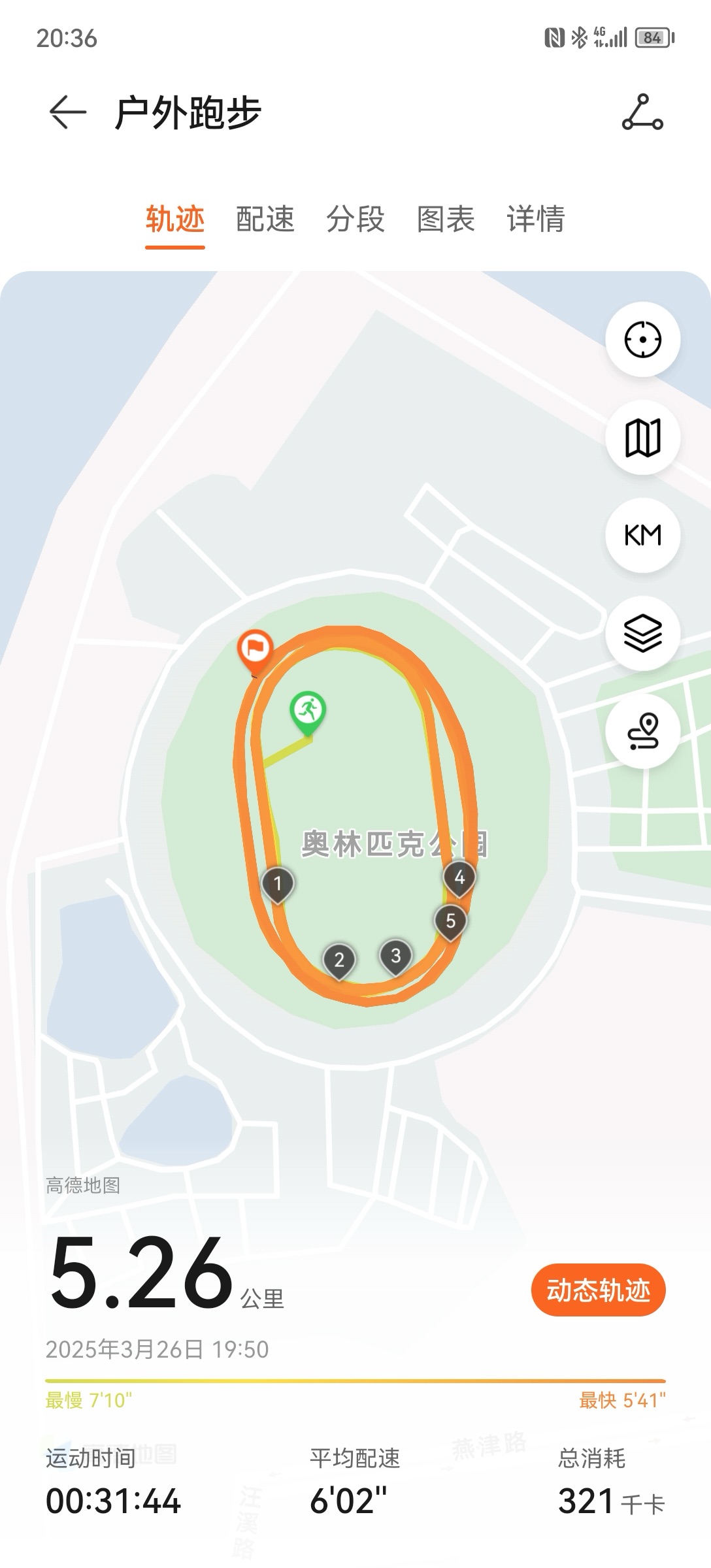
Task: View the 详情 tab
Action: [x=536, y=219]
